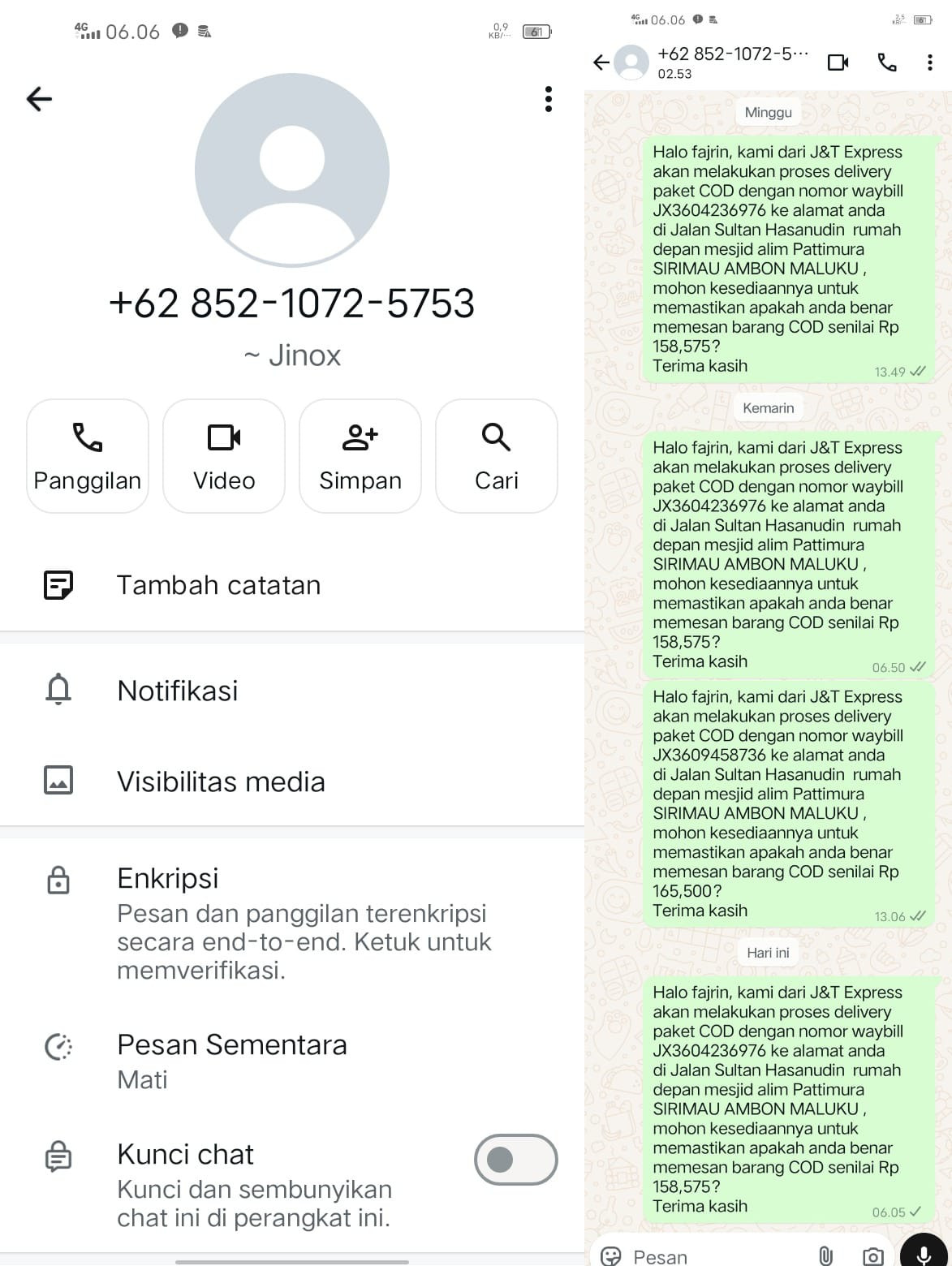The image size is (952, 1266).
Task: Toggle the Kunci chat switch
Action: pyautogui.click(x=516, y=1160)
